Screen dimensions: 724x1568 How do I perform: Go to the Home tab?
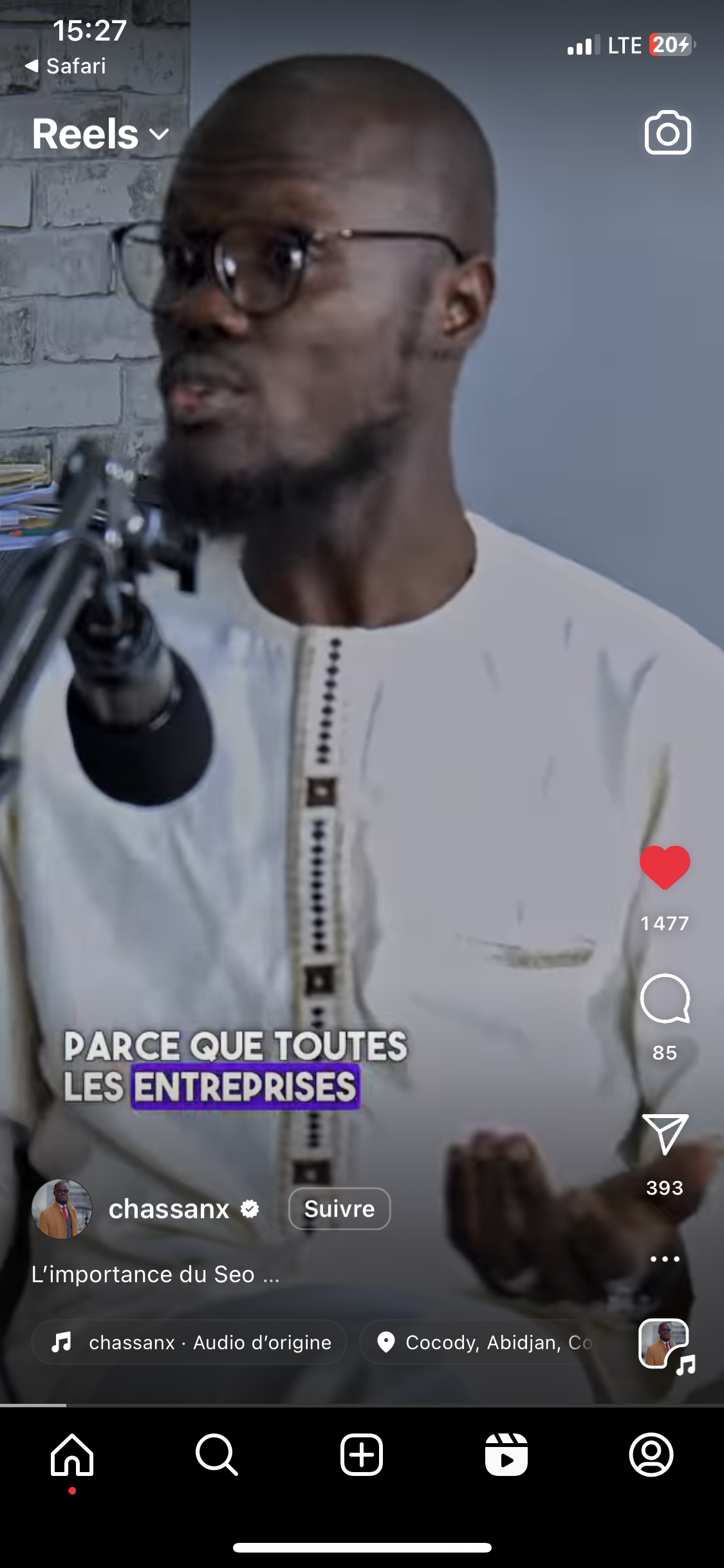click(x=72, y=1455)
